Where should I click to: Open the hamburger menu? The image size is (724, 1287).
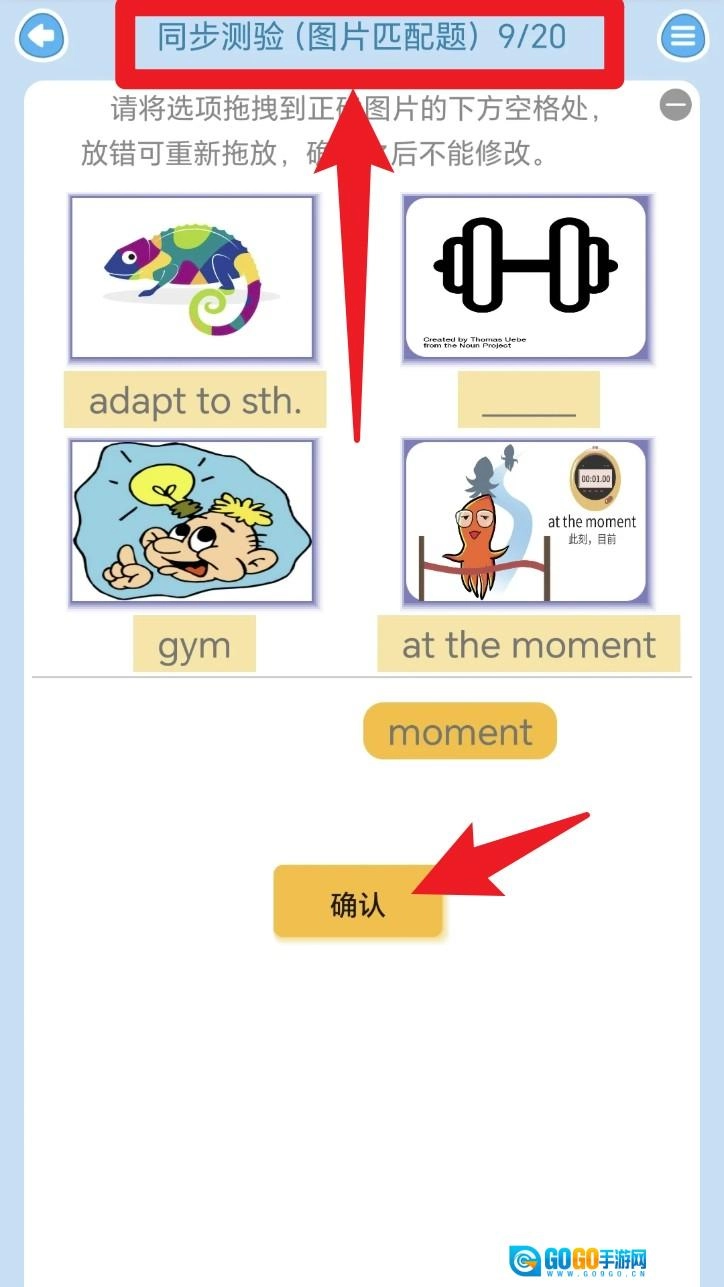(683, 37)
